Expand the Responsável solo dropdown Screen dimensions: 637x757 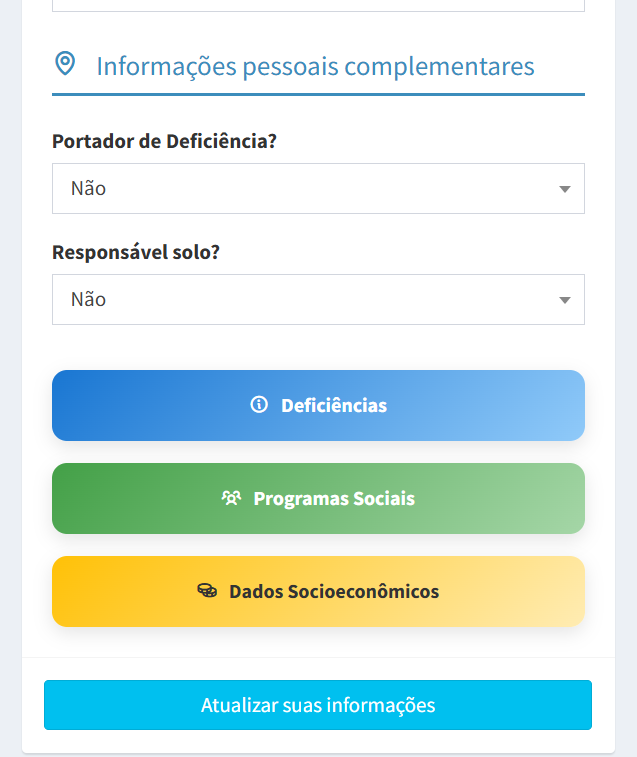(x=318, y=299)
